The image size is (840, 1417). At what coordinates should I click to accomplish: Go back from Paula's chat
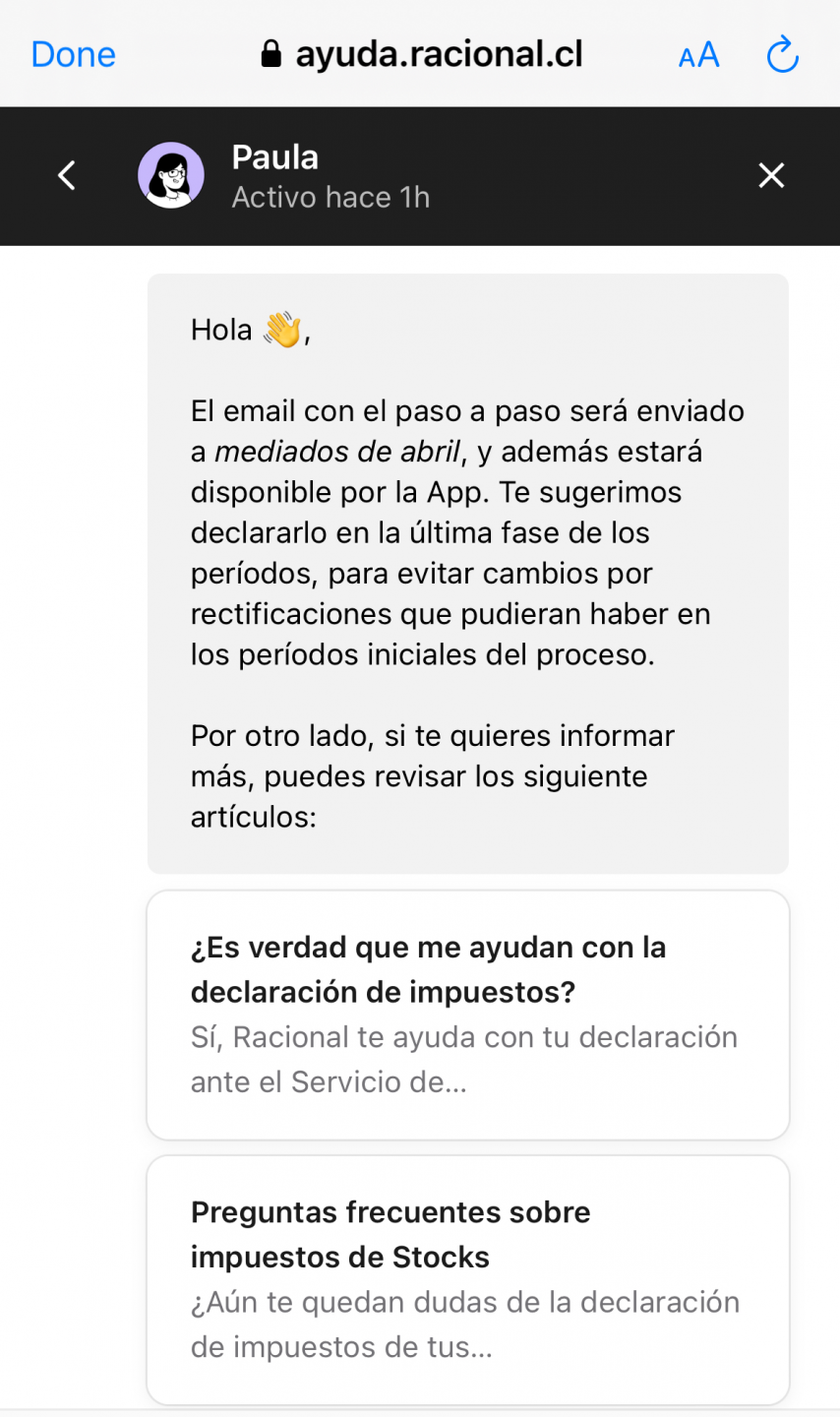click(x=67, y=175)
